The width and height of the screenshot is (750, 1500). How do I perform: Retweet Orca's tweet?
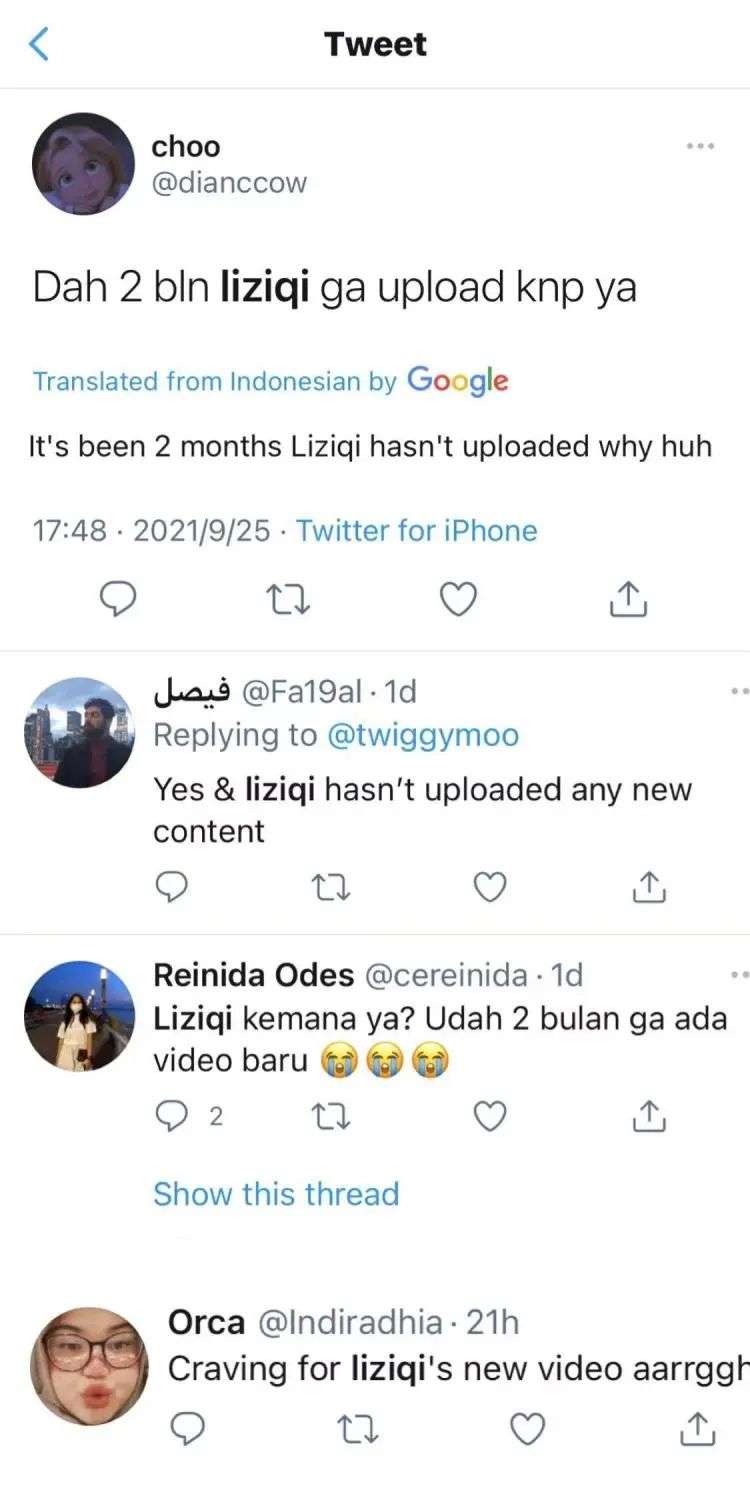(x=359, y=1430)
